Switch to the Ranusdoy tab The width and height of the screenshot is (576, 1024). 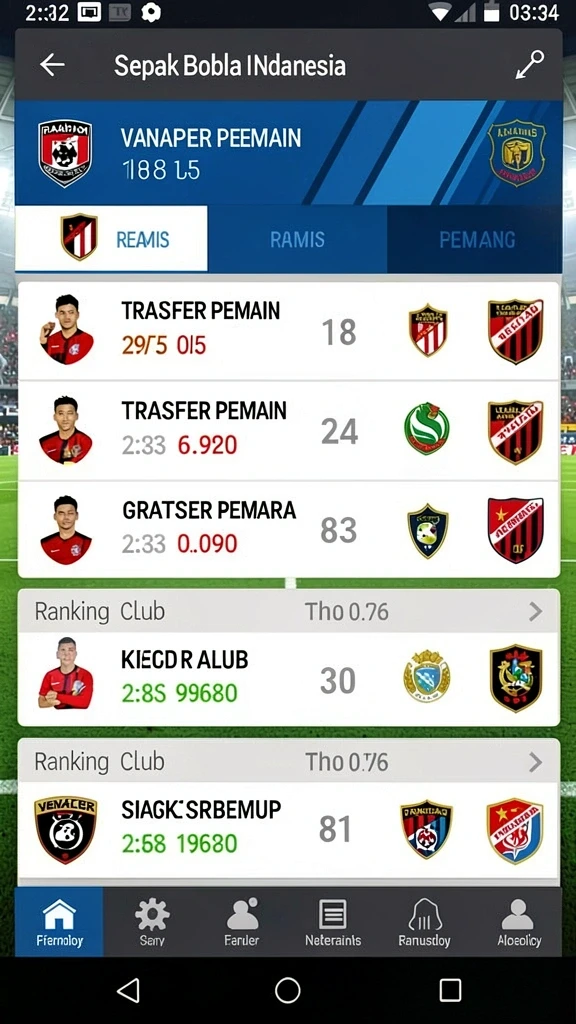tap(425, 922)
